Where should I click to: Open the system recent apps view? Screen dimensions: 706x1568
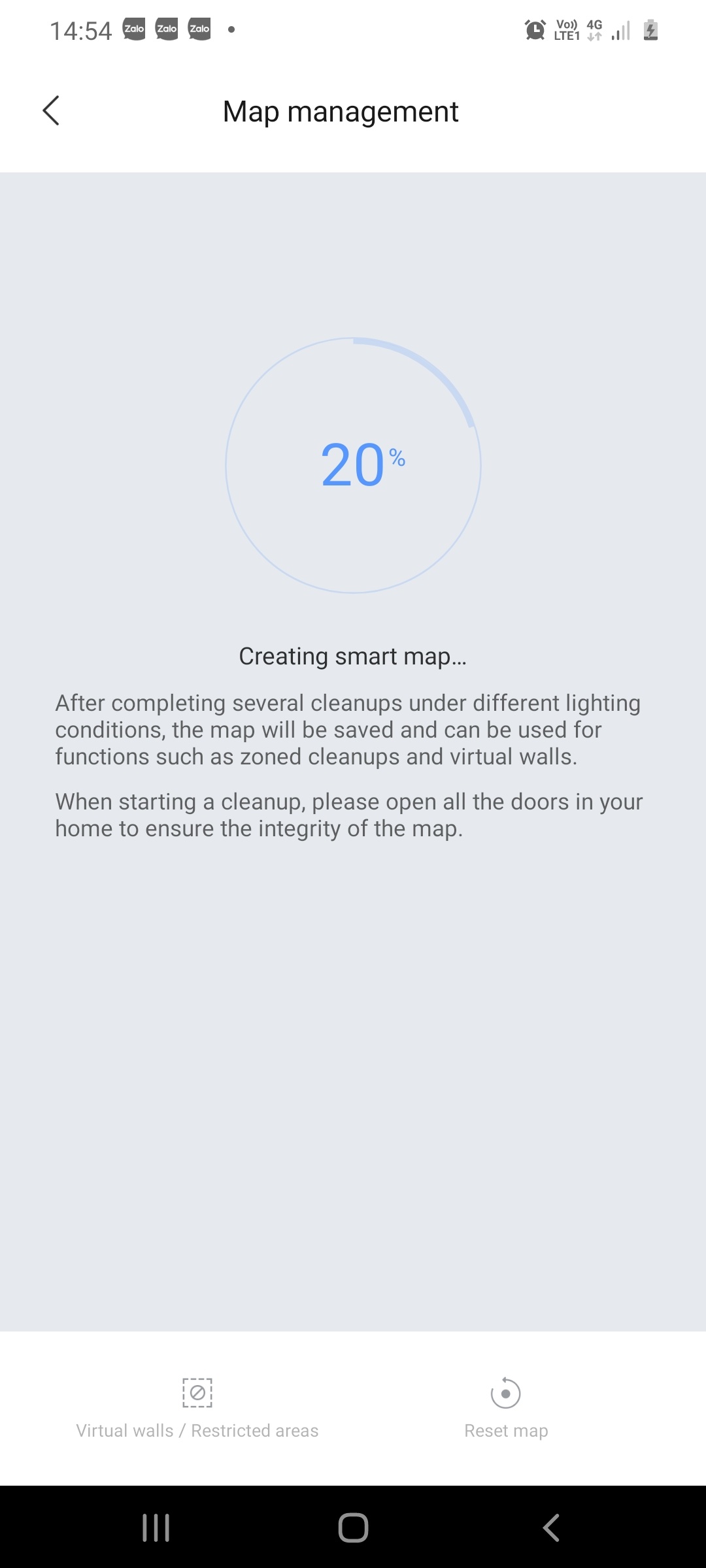tap(156, 1527)
